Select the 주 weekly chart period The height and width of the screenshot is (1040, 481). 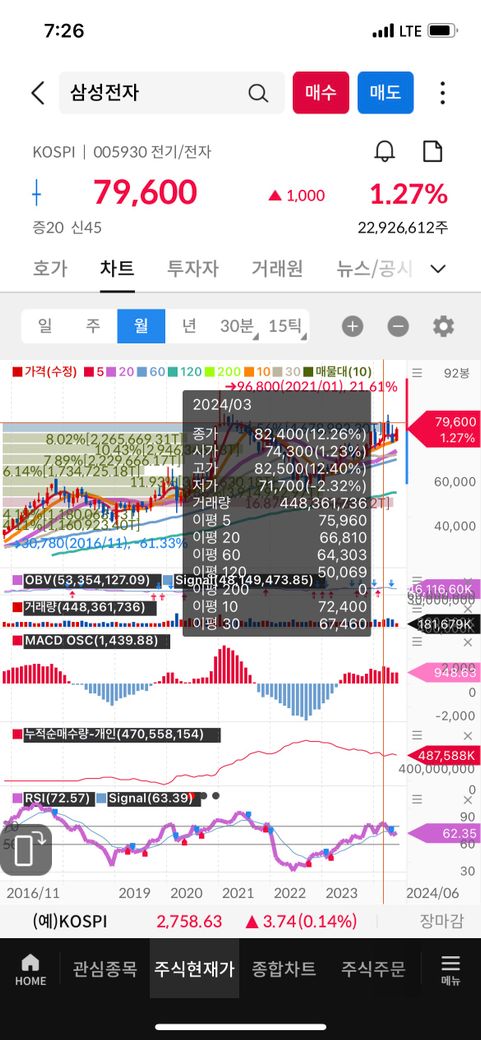point(93,326)
